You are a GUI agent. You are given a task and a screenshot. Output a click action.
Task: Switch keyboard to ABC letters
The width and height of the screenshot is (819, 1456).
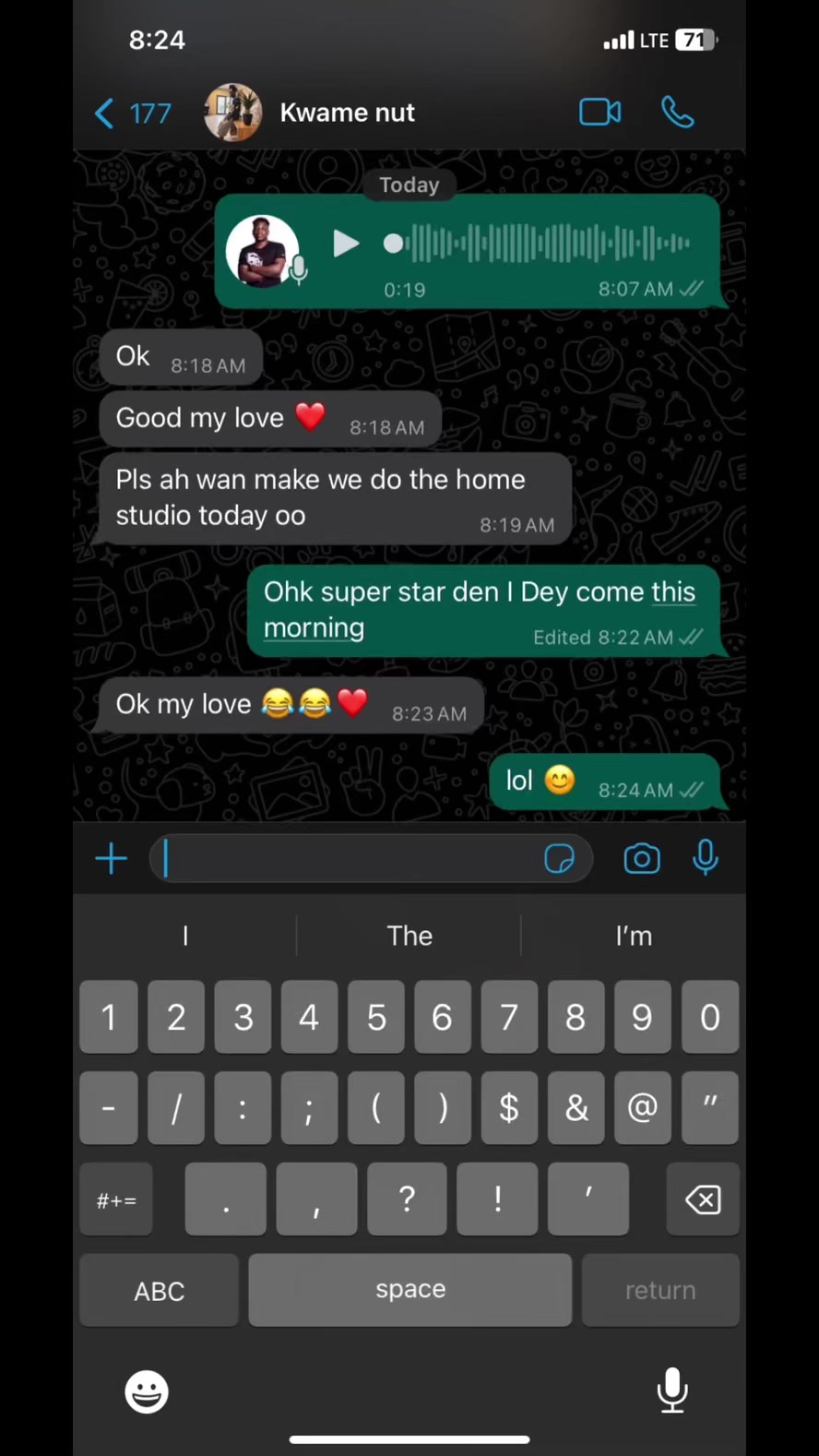(x=159, y=1290)
